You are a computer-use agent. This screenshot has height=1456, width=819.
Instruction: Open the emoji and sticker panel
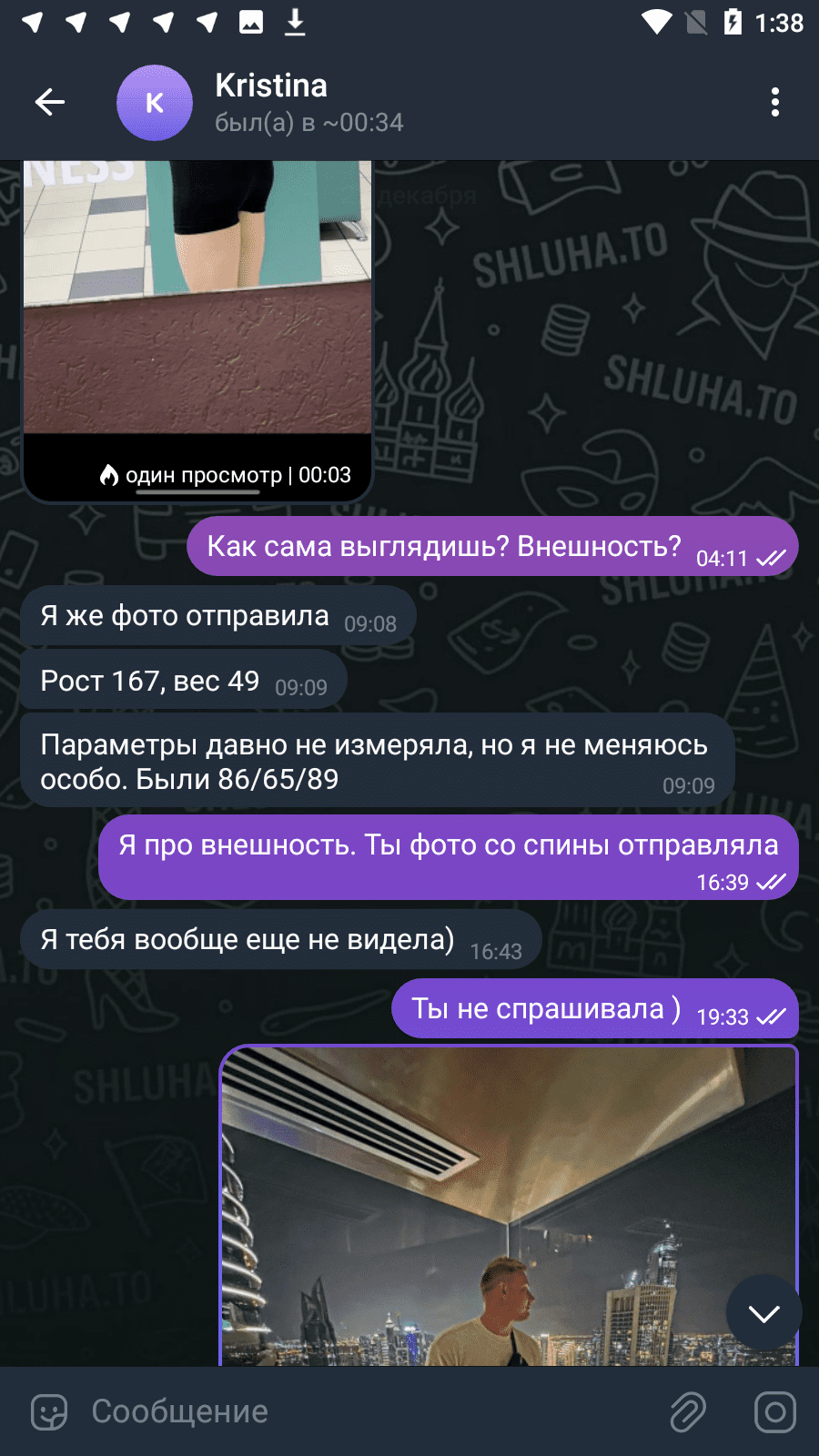point(49,1411)
